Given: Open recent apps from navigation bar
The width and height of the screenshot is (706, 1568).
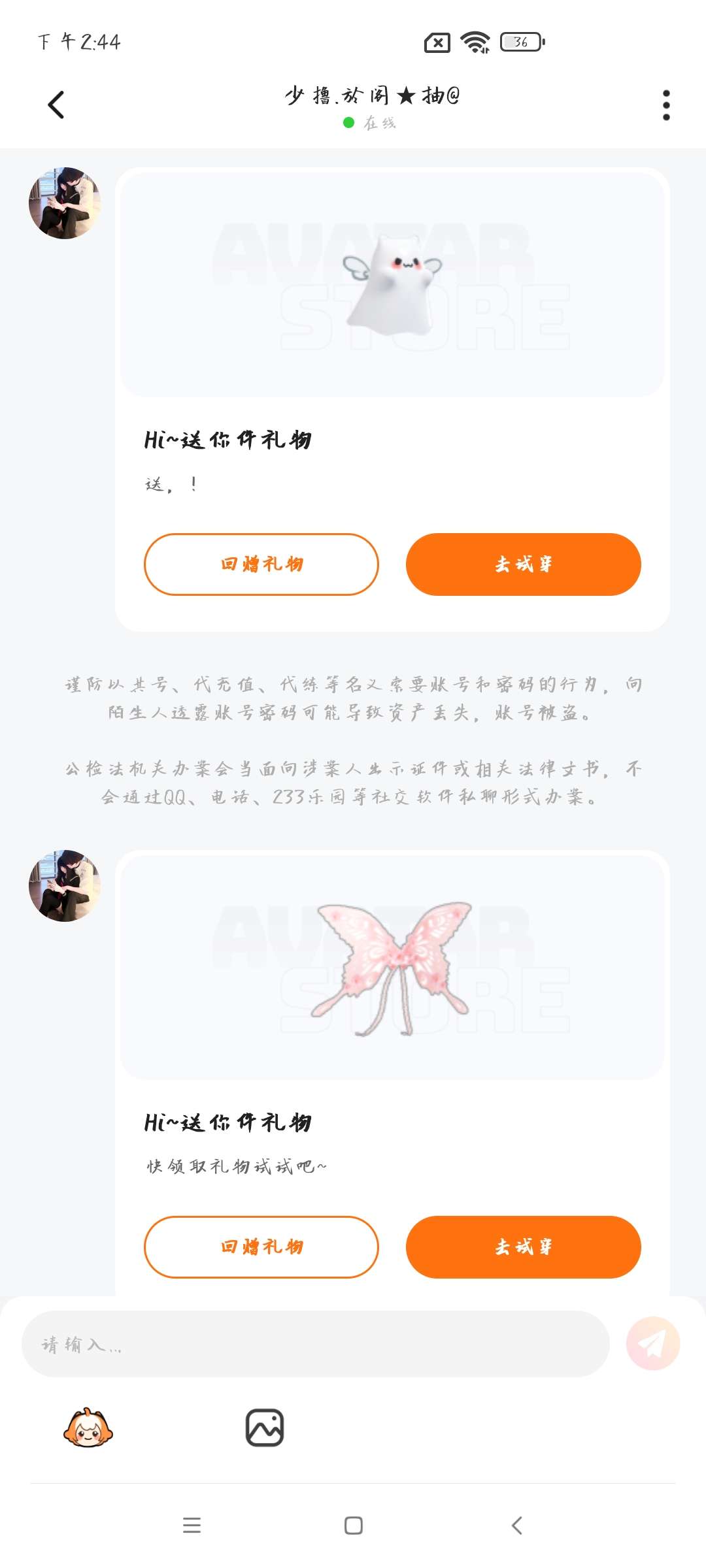Looking at the screenshot, I should coord(192,1526).
